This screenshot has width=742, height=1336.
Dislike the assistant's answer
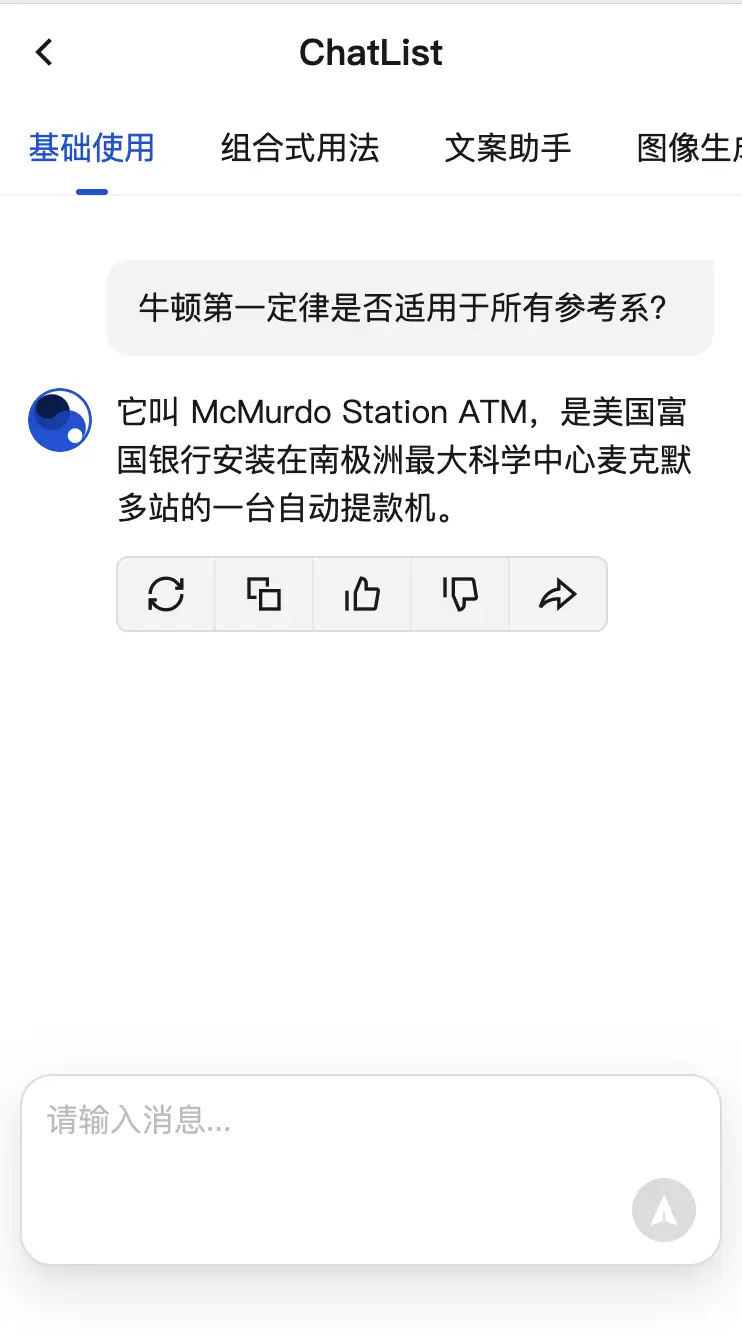(x=460, y=594)
